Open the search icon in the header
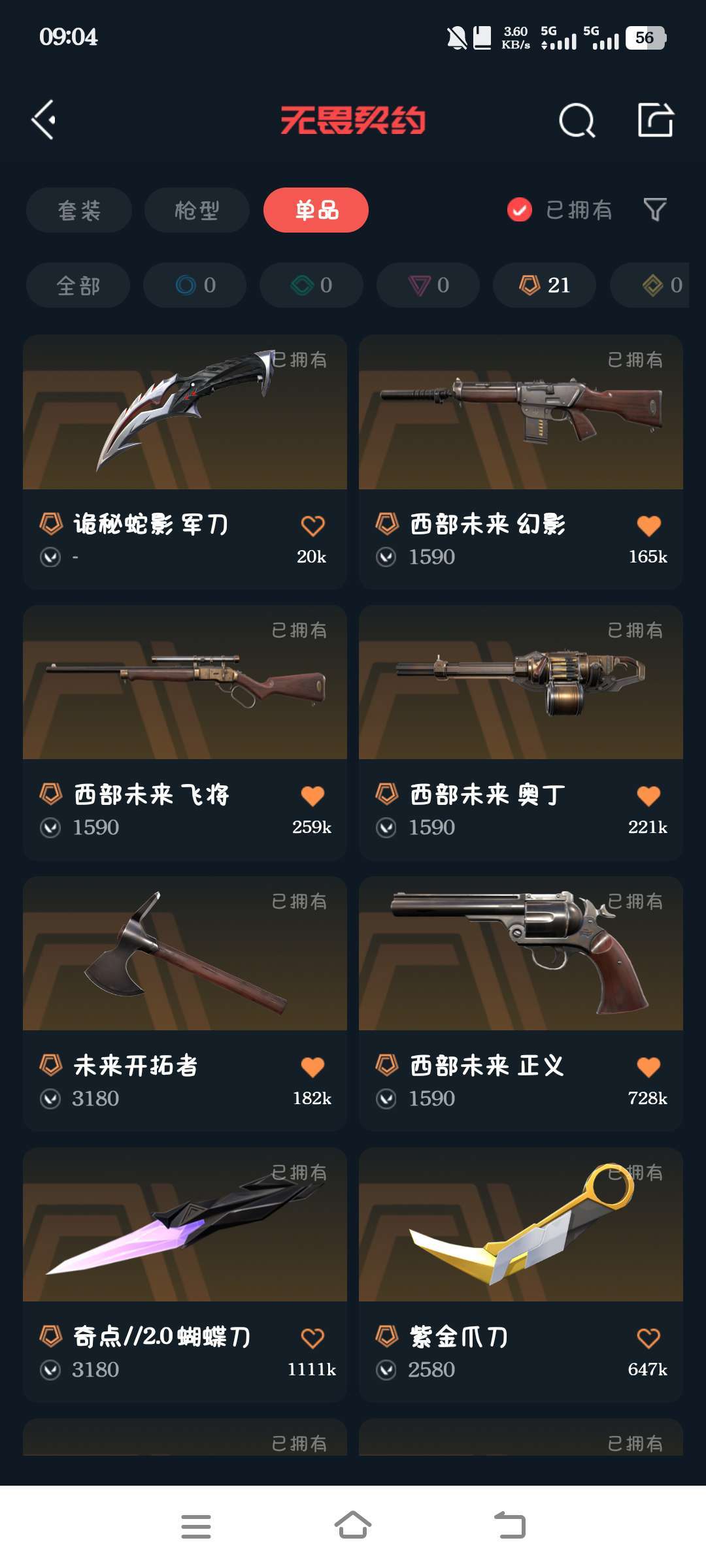706x1568 pixels. (577, 120)
